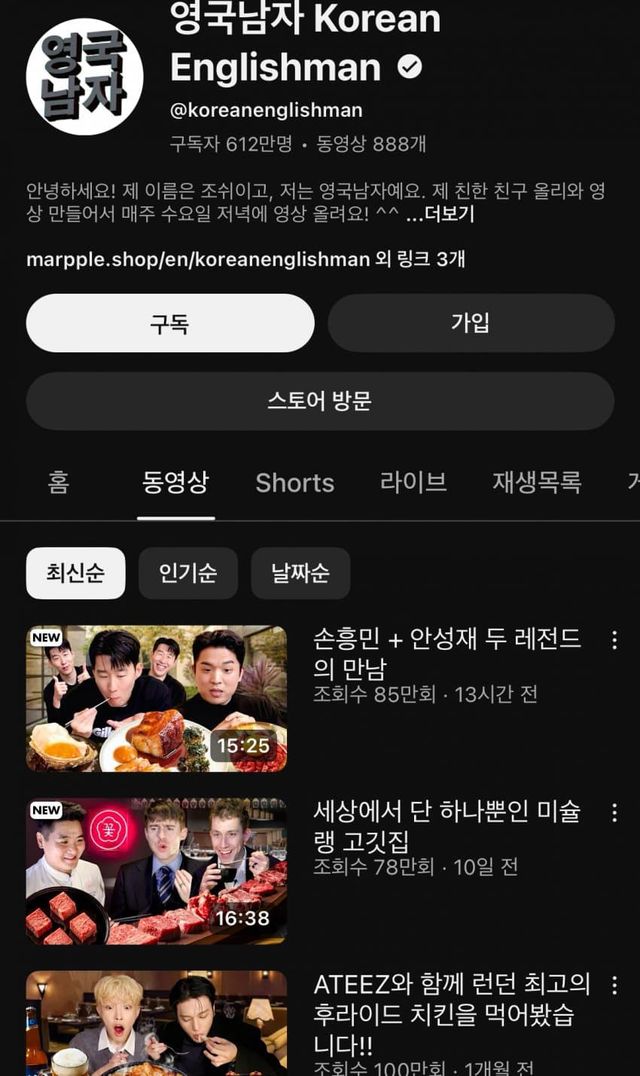Open the marpple.shop channel link
The image size is (640, 1076).
point(198,259)
